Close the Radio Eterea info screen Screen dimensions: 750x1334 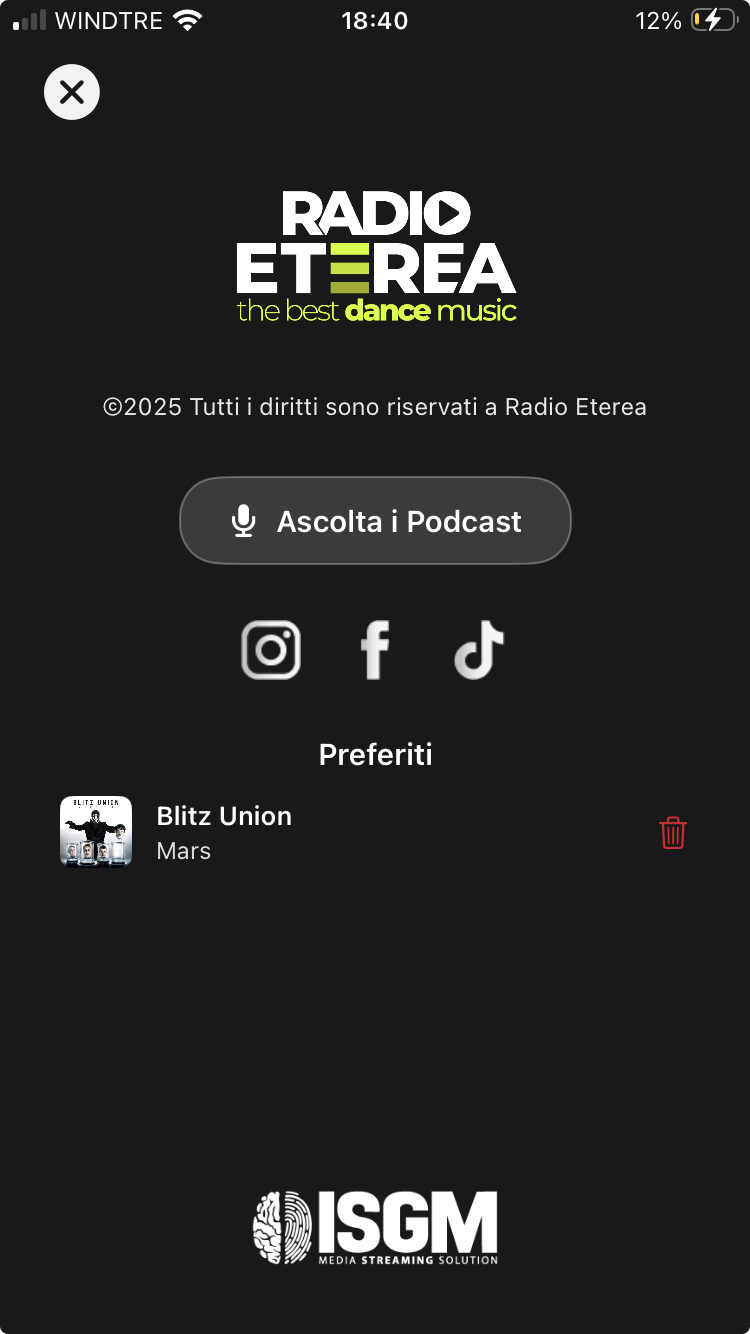(72, 92)
